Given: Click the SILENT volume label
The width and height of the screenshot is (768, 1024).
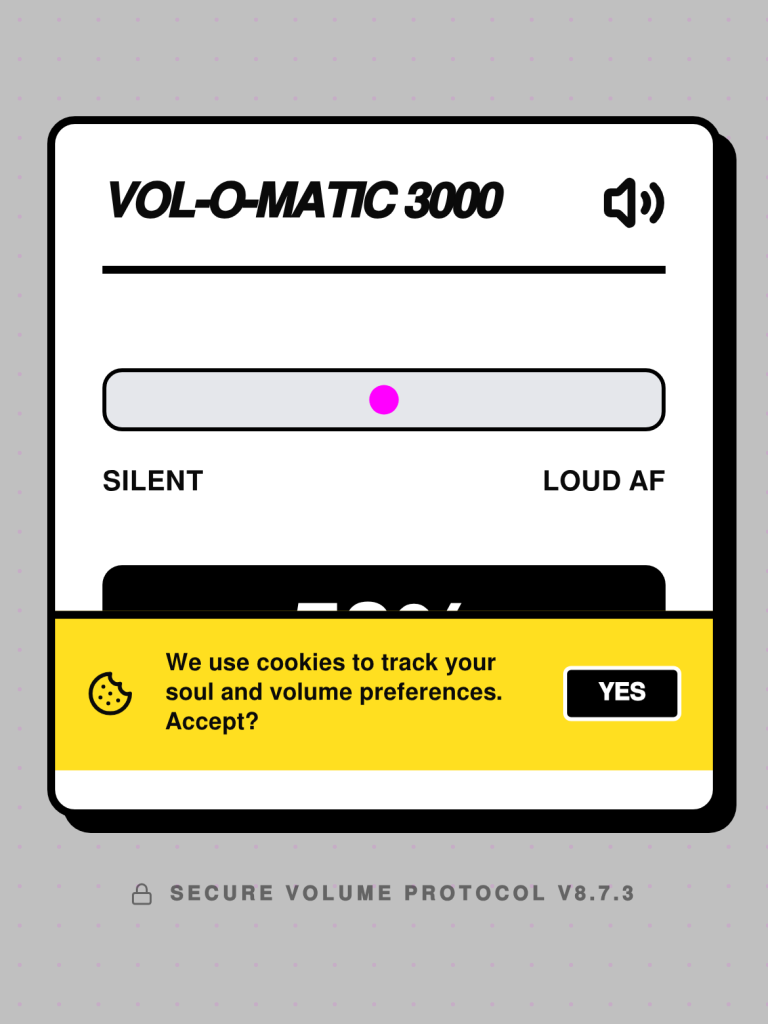Looking at the screenshot, I should click(152, 481).
